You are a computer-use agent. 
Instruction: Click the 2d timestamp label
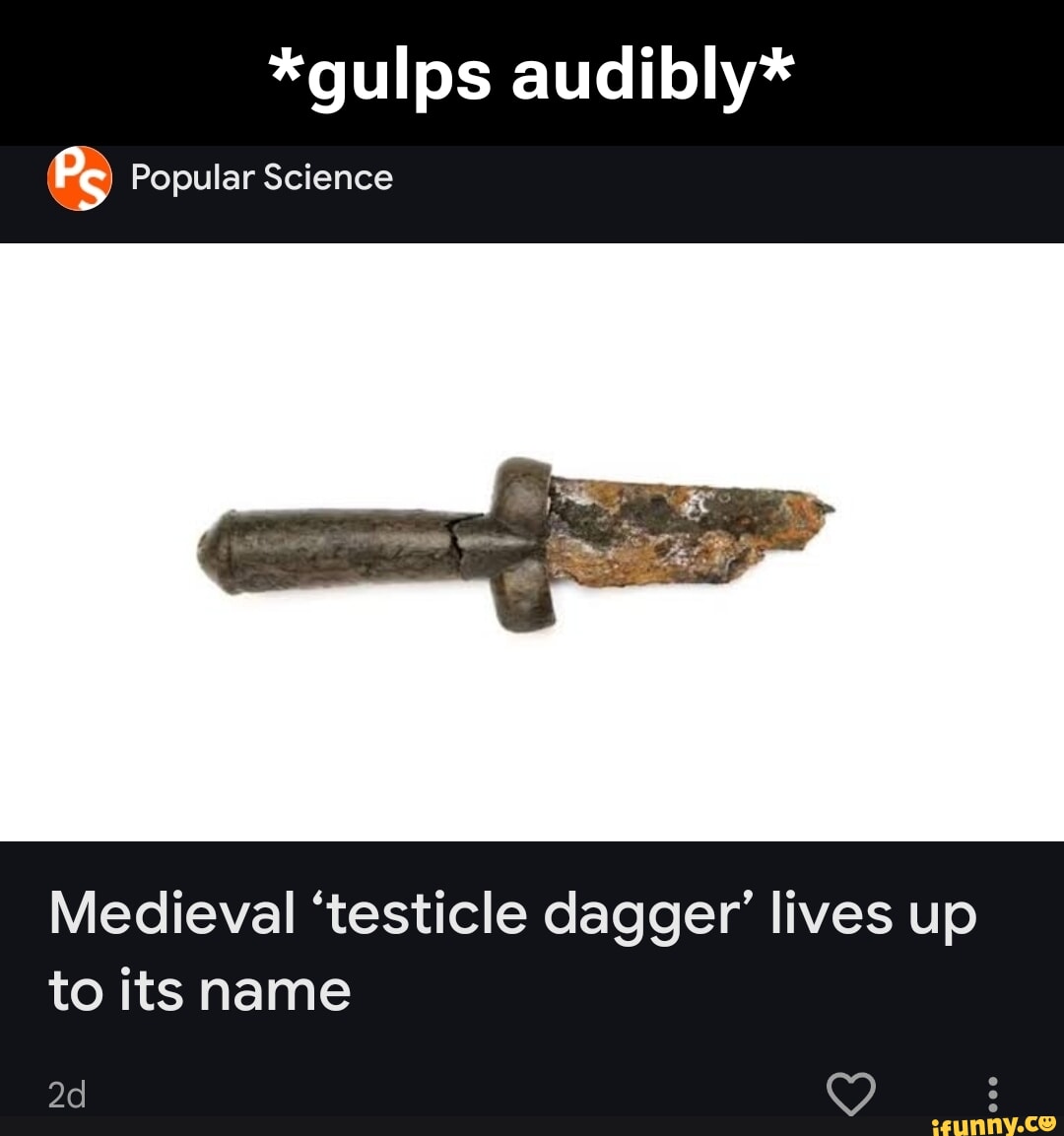(x=65, y=1096)
